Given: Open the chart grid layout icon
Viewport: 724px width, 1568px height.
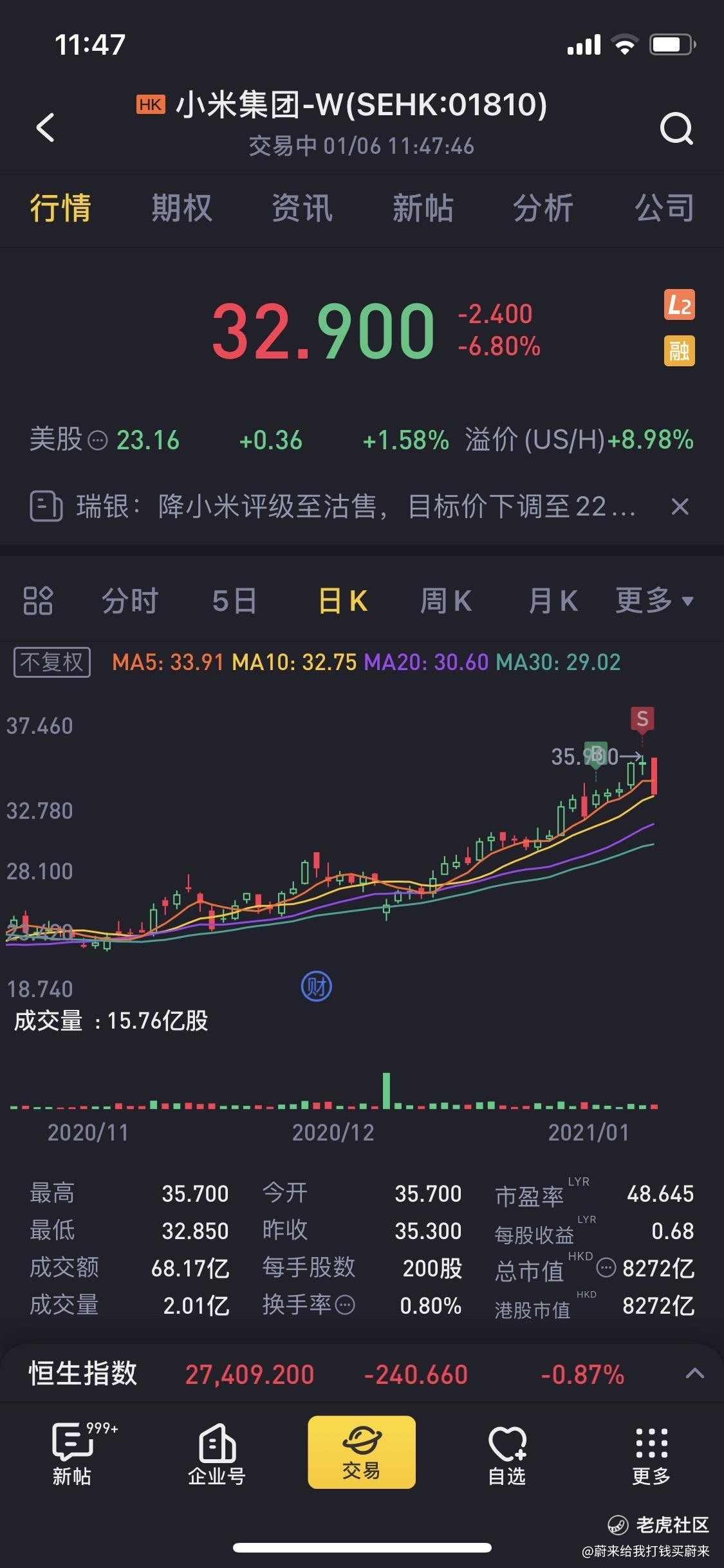Looking at the screenshot, I should click(38, 601).
